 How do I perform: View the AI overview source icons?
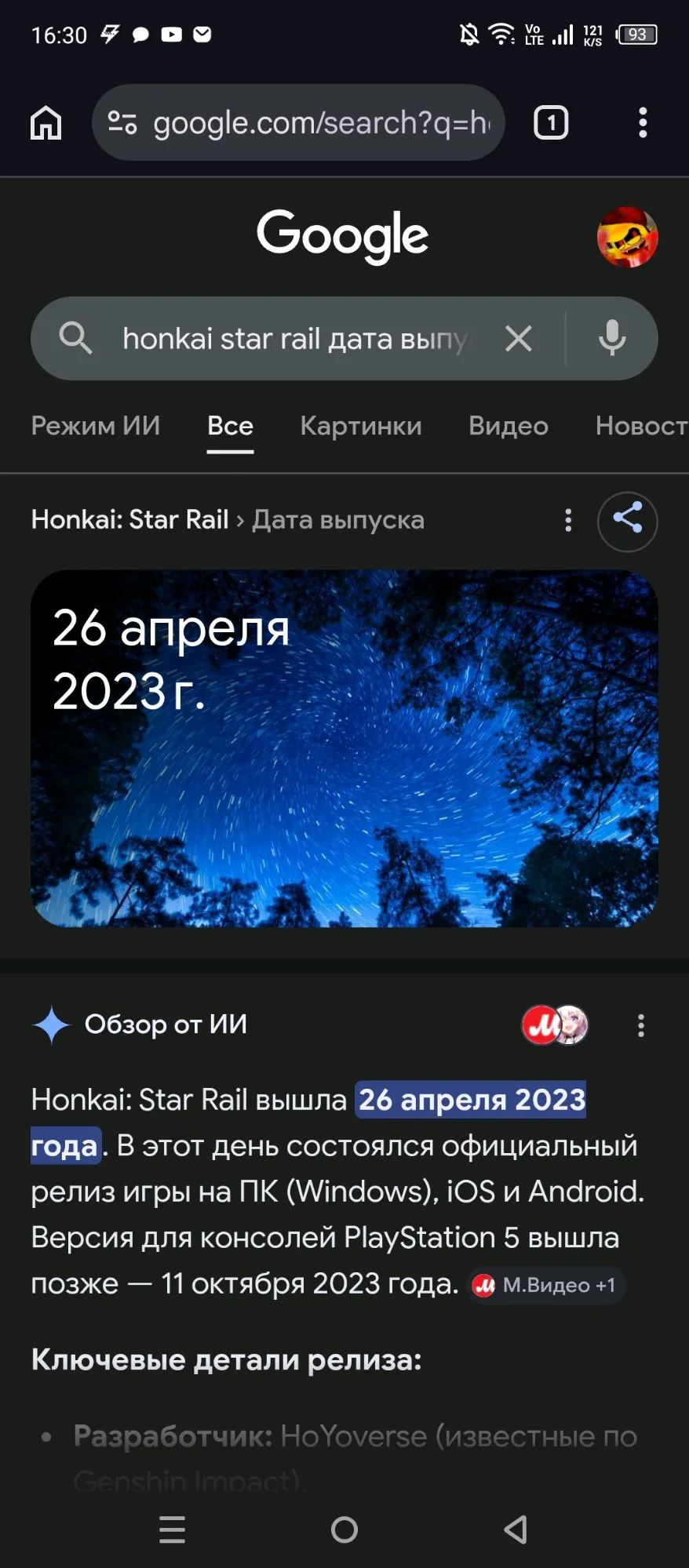(x=555, y=1024)
